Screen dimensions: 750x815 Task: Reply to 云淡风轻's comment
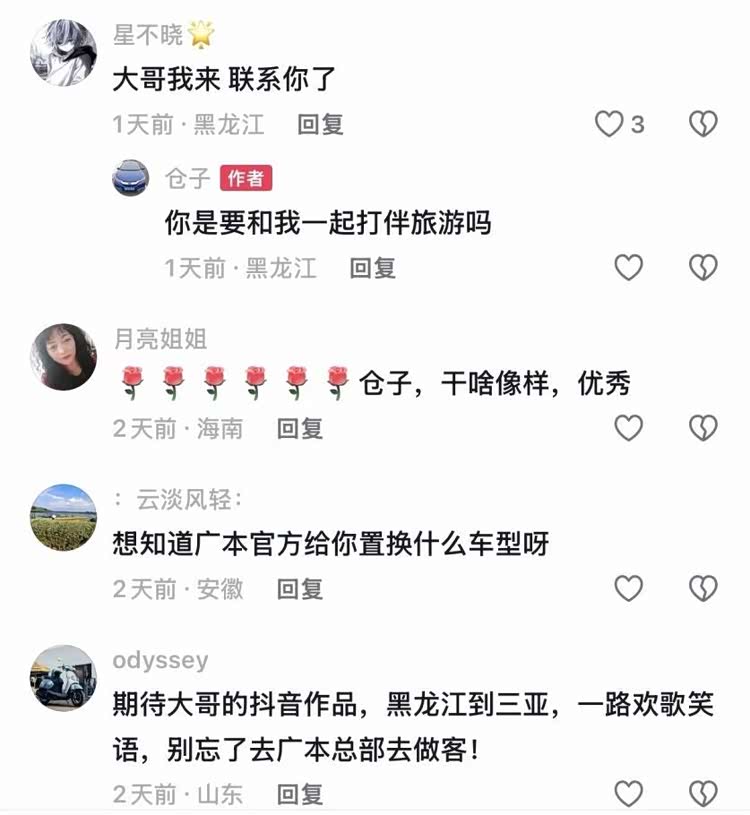(300, 589)
